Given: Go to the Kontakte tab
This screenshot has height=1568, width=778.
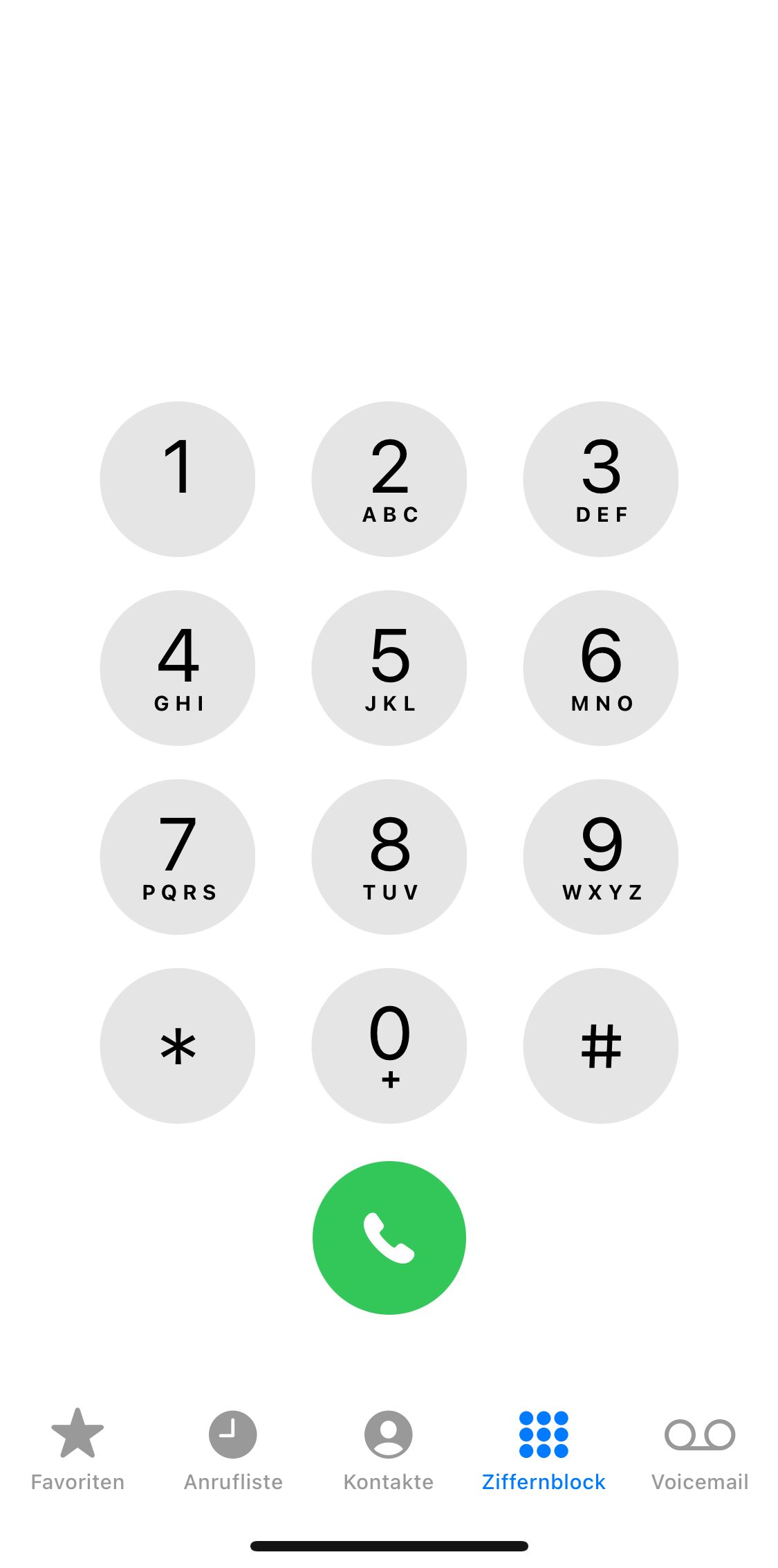Looking at the screenshot, I should pyautogui.click(x=389, y=1449).
